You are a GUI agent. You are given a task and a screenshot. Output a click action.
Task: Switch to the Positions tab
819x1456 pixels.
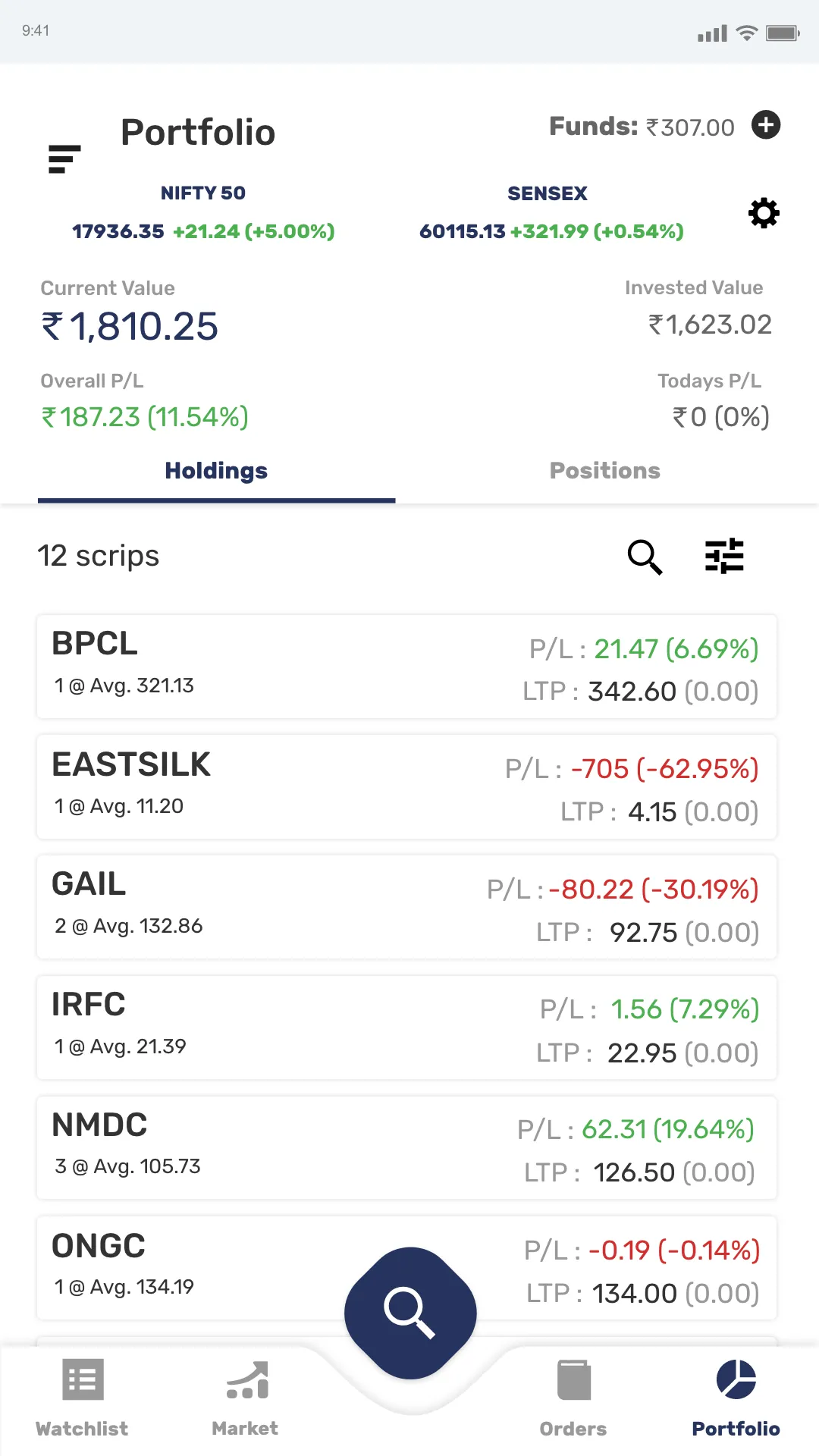tap(604, 471)
